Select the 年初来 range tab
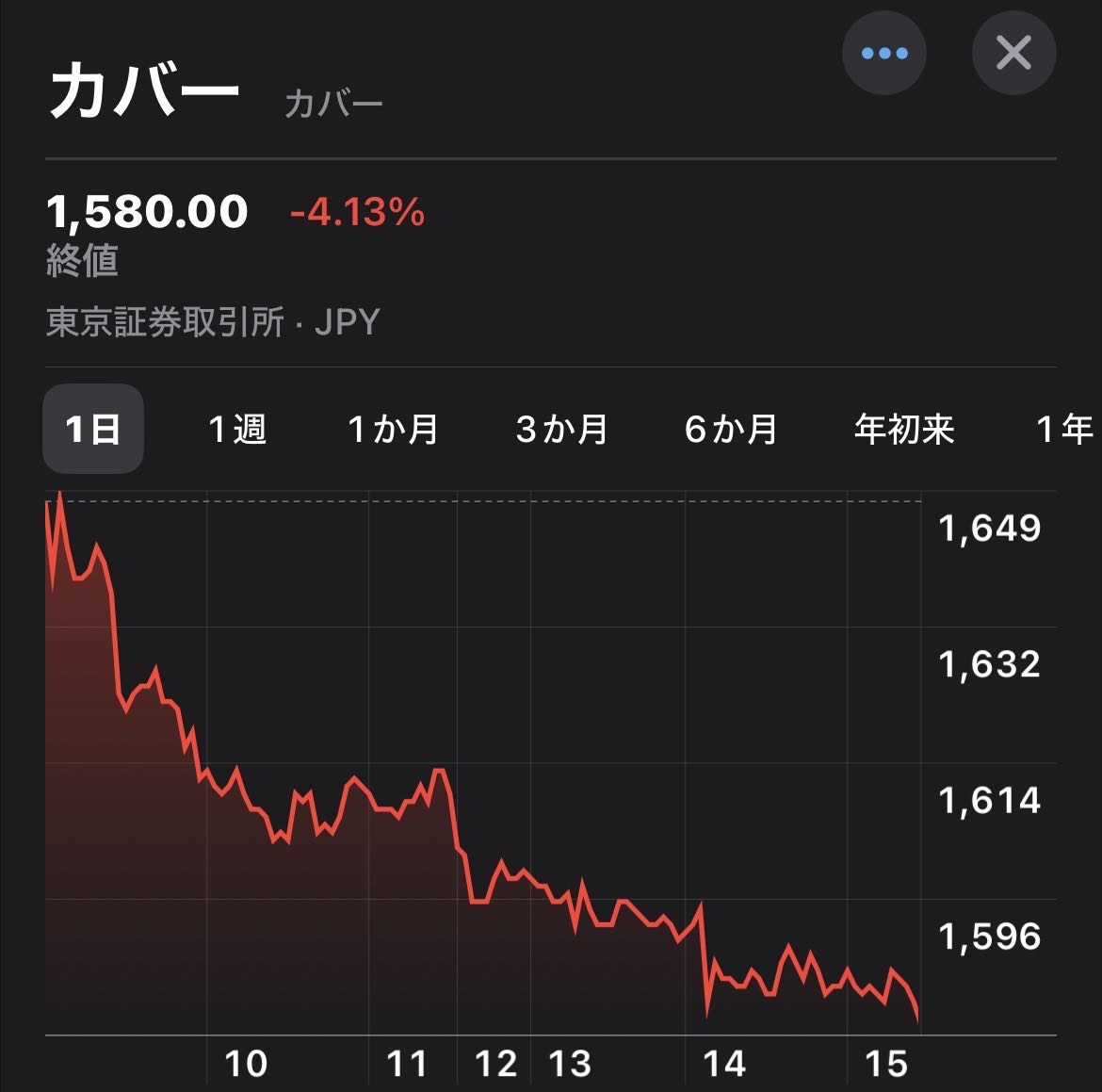Screen dimensions: 1102x1092 coord(903,430)
